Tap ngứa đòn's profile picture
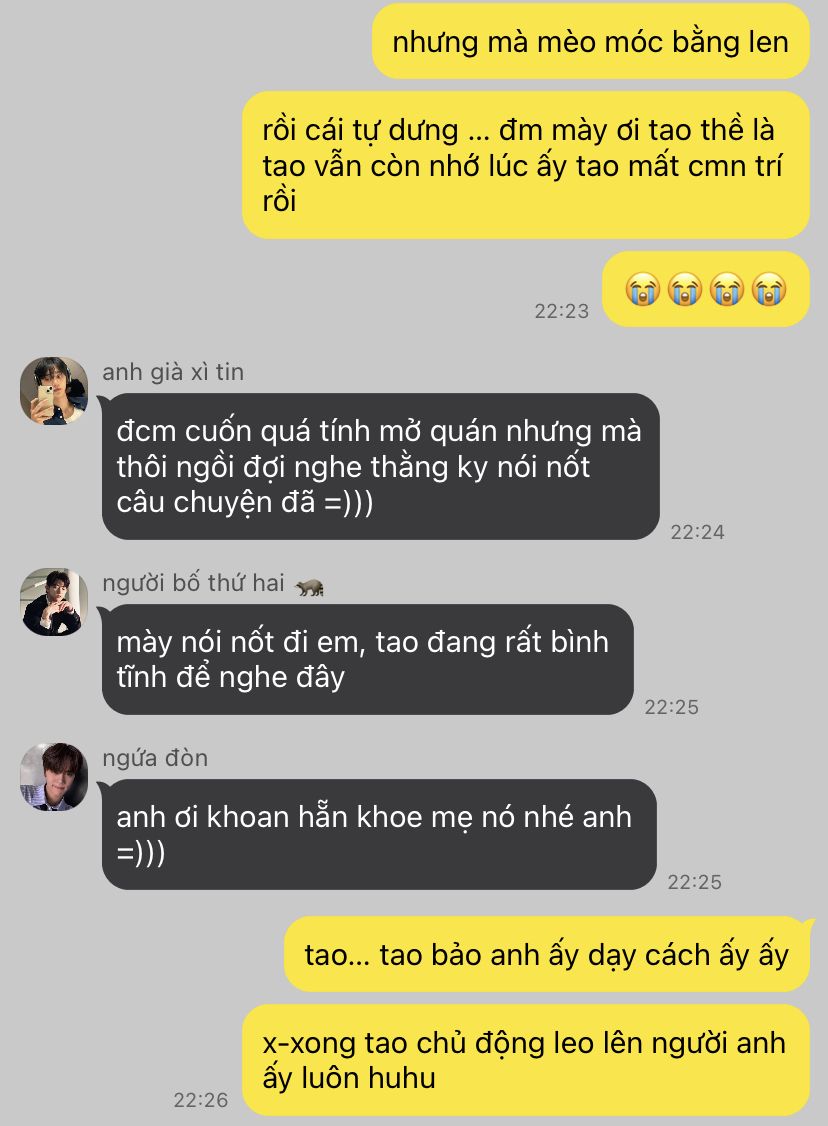828x1126 pixels. (x=54, y=777)
